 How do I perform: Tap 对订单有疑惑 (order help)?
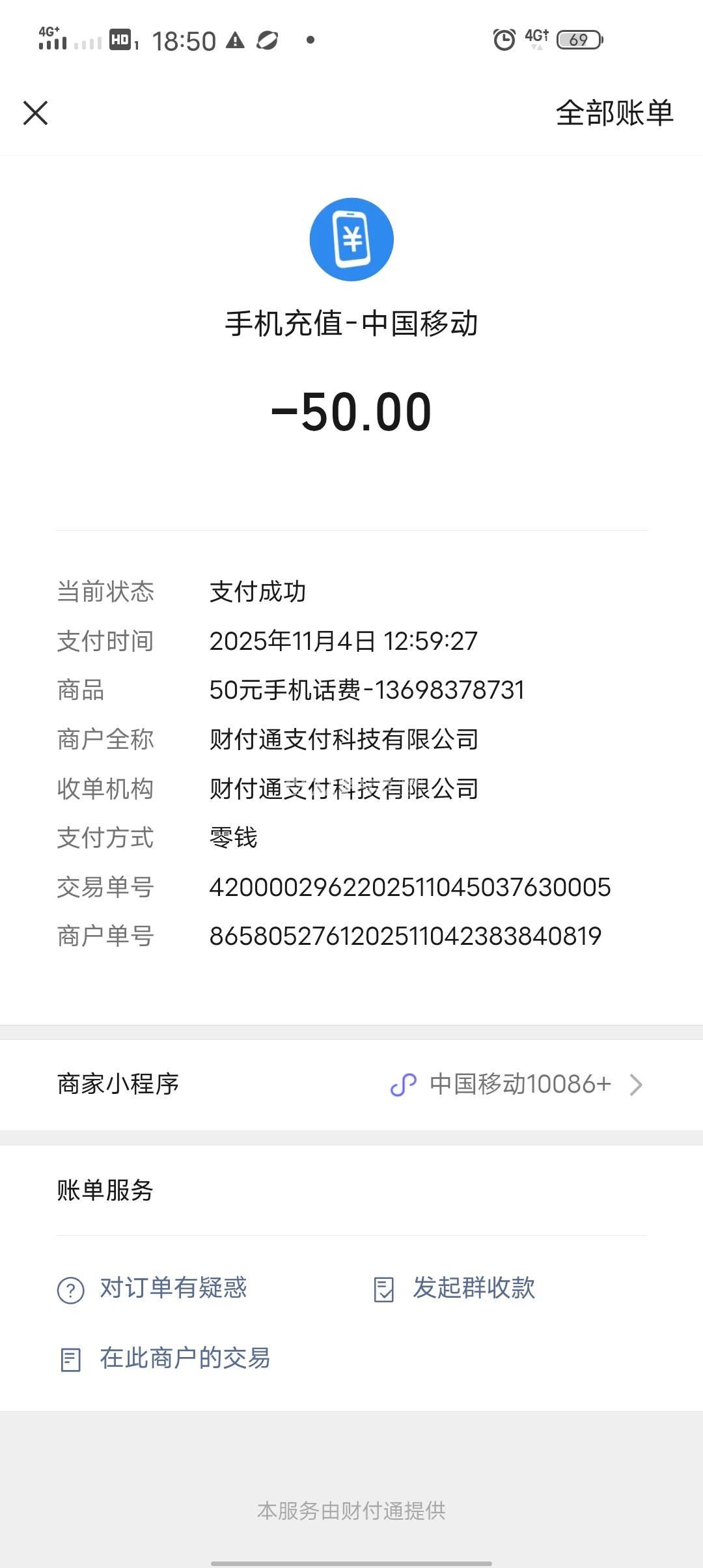pyautogui.click(x=172, y=1288)
